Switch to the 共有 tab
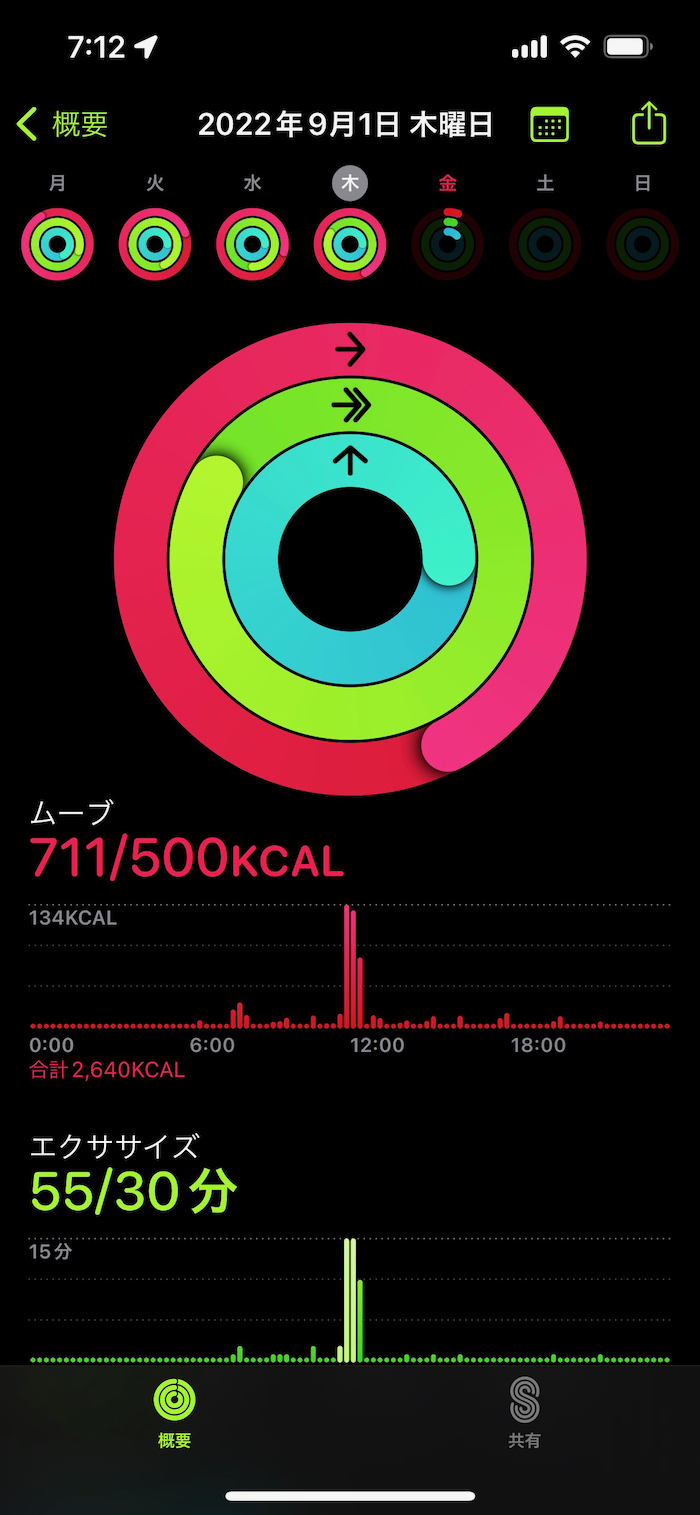 [524, 1414]
